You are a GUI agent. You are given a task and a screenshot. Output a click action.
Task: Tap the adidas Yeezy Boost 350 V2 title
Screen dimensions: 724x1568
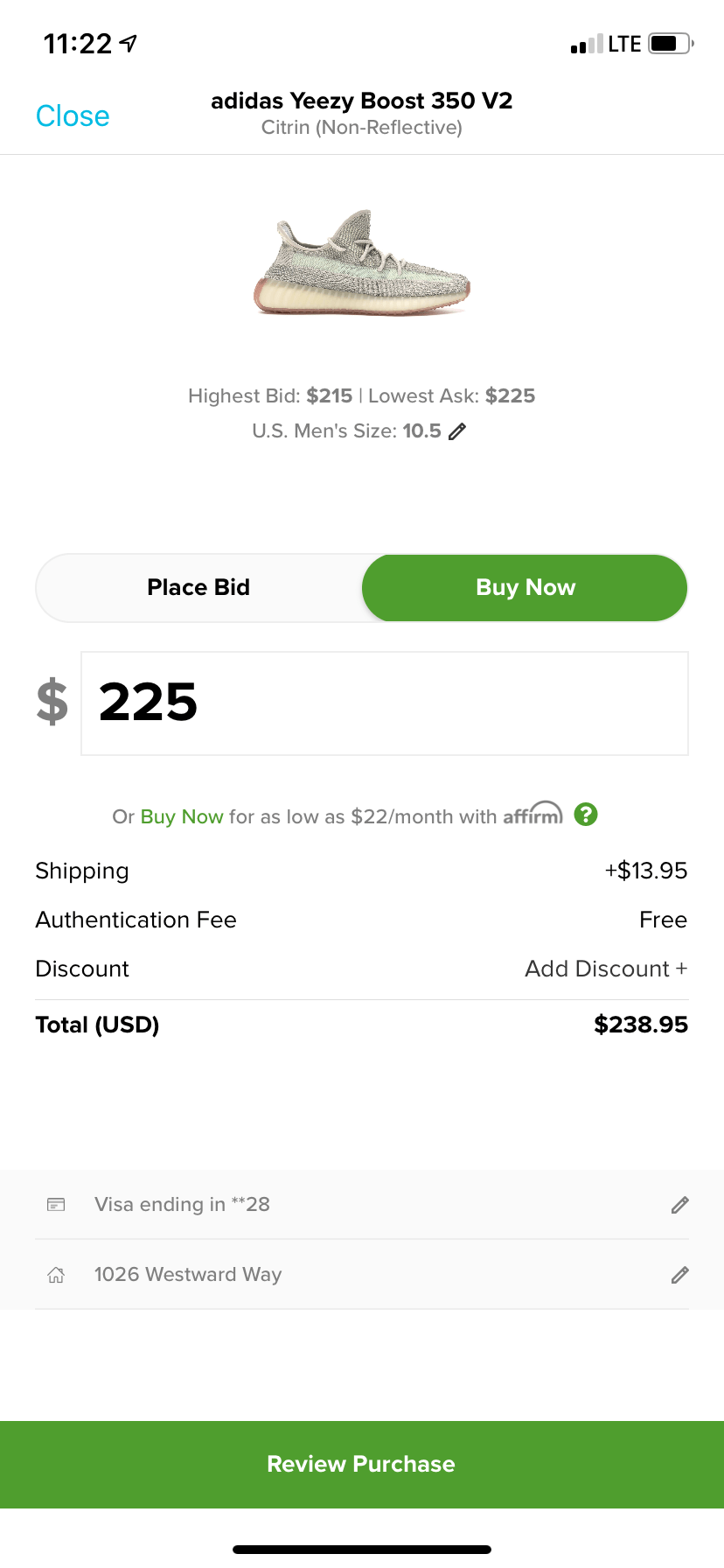[x=362, y=101]
